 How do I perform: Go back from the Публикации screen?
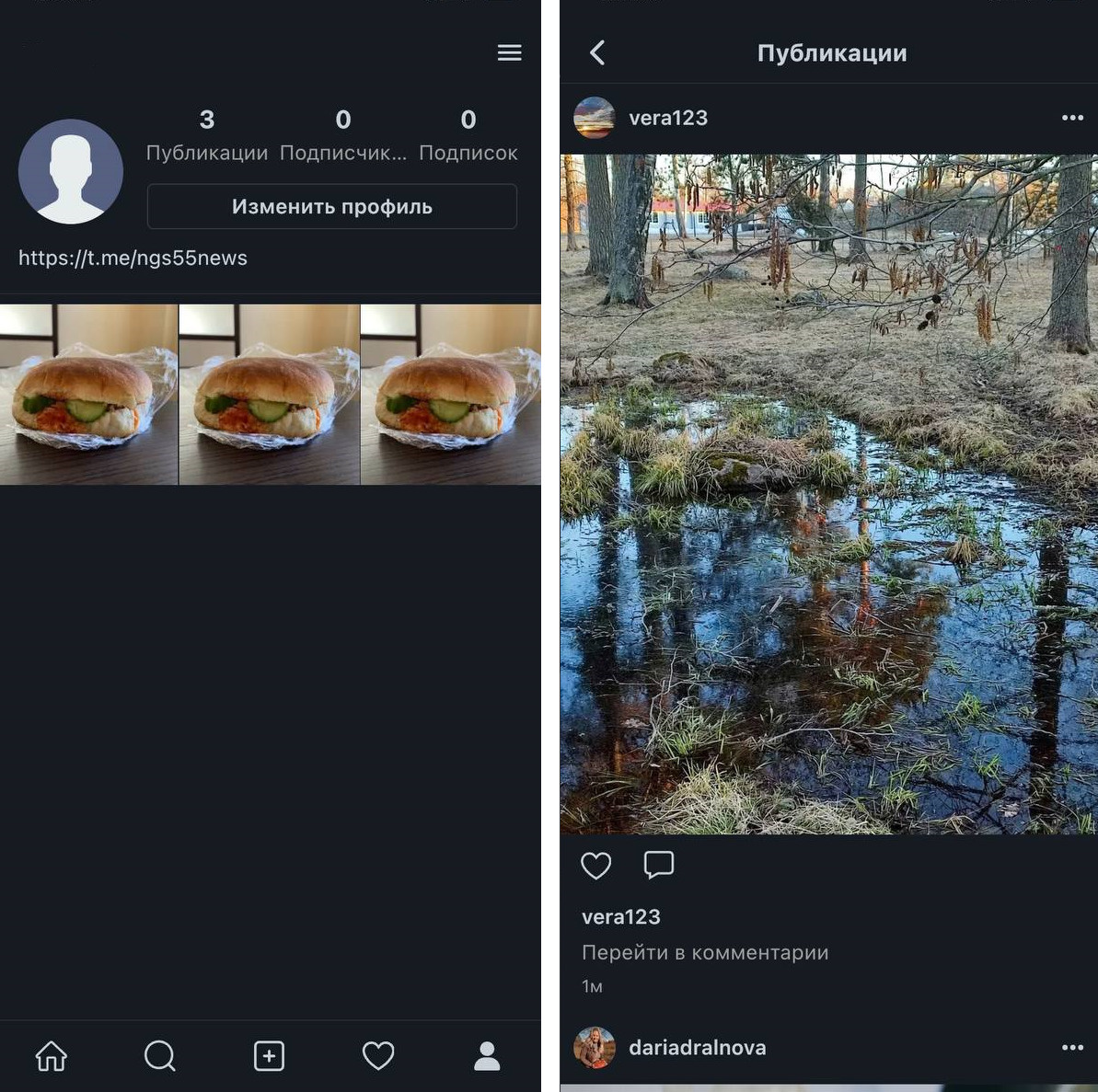coord(597,53)
